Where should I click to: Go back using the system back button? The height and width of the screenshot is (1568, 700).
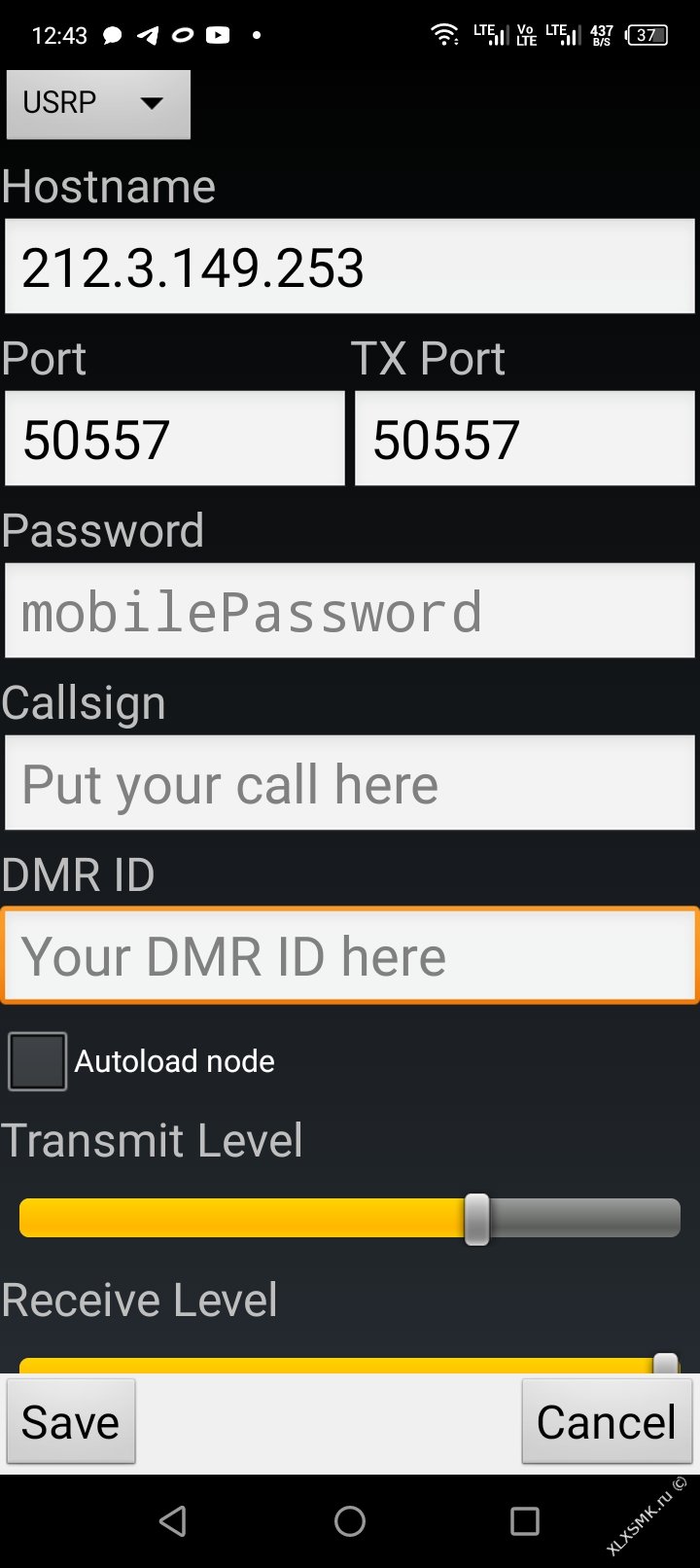pyautogui.click(x=174, y=1521)
